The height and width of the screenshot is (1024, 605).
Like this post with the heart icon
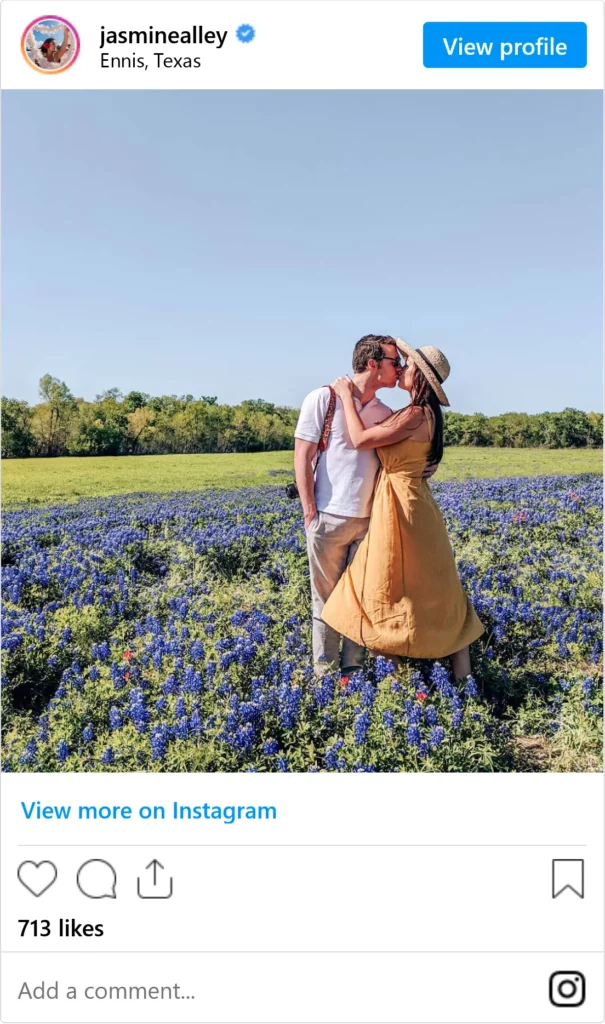pyautogui.click(x=38, y=879)
